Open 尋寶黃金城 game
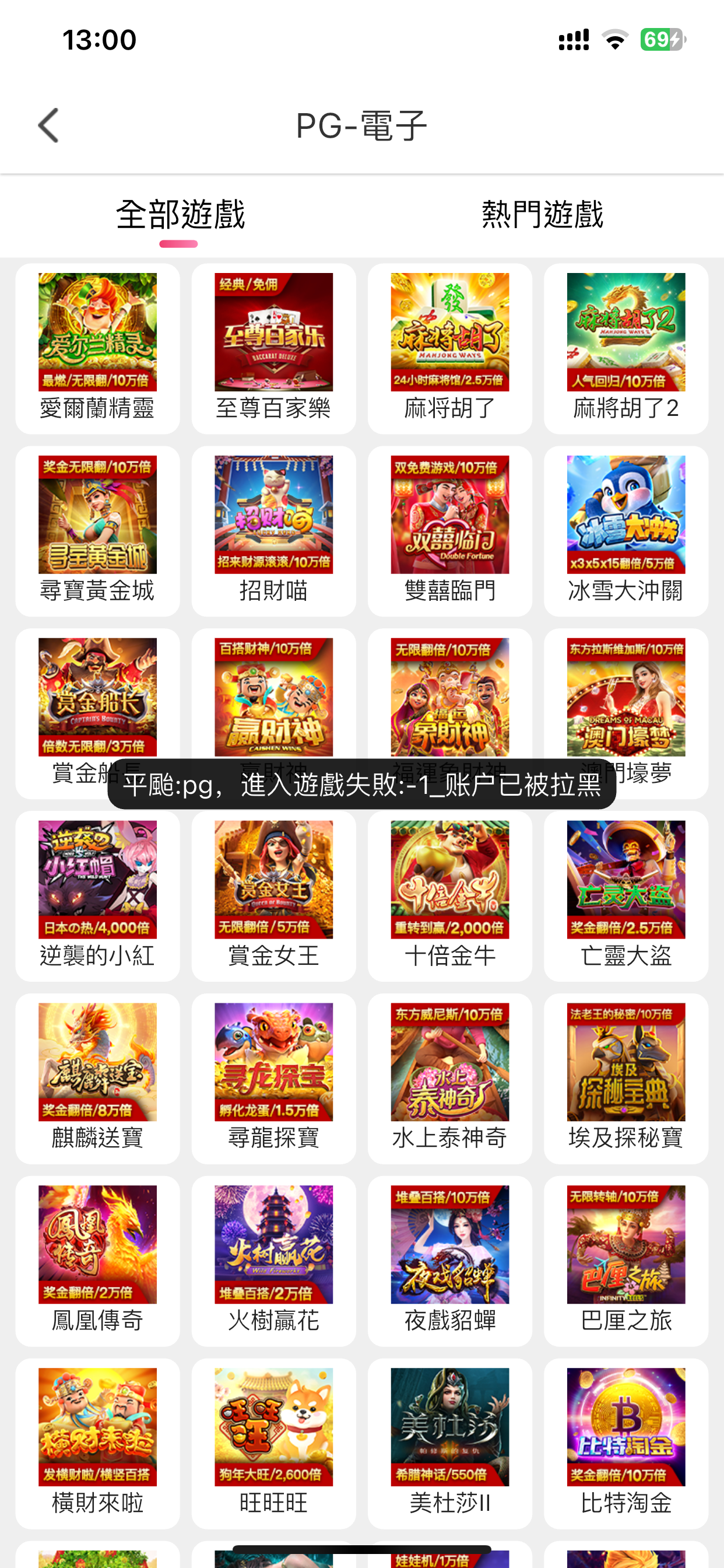Image resolution: width=724 pixels, height=1568 pixels. (97, 530)
